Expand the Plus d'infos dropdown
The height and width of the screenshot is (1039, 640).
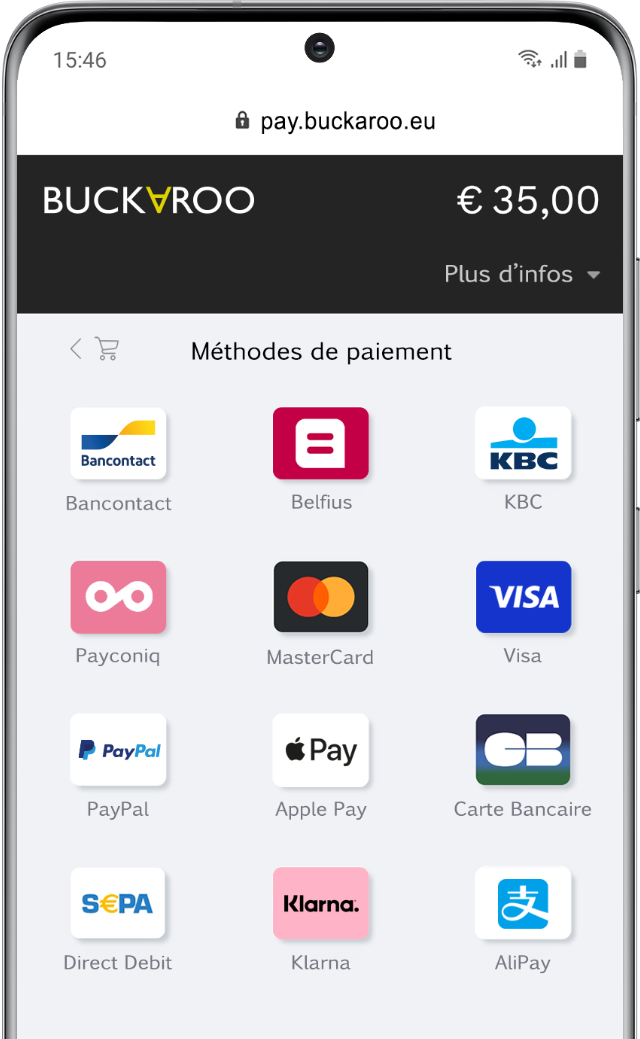(x=522, y=274)
